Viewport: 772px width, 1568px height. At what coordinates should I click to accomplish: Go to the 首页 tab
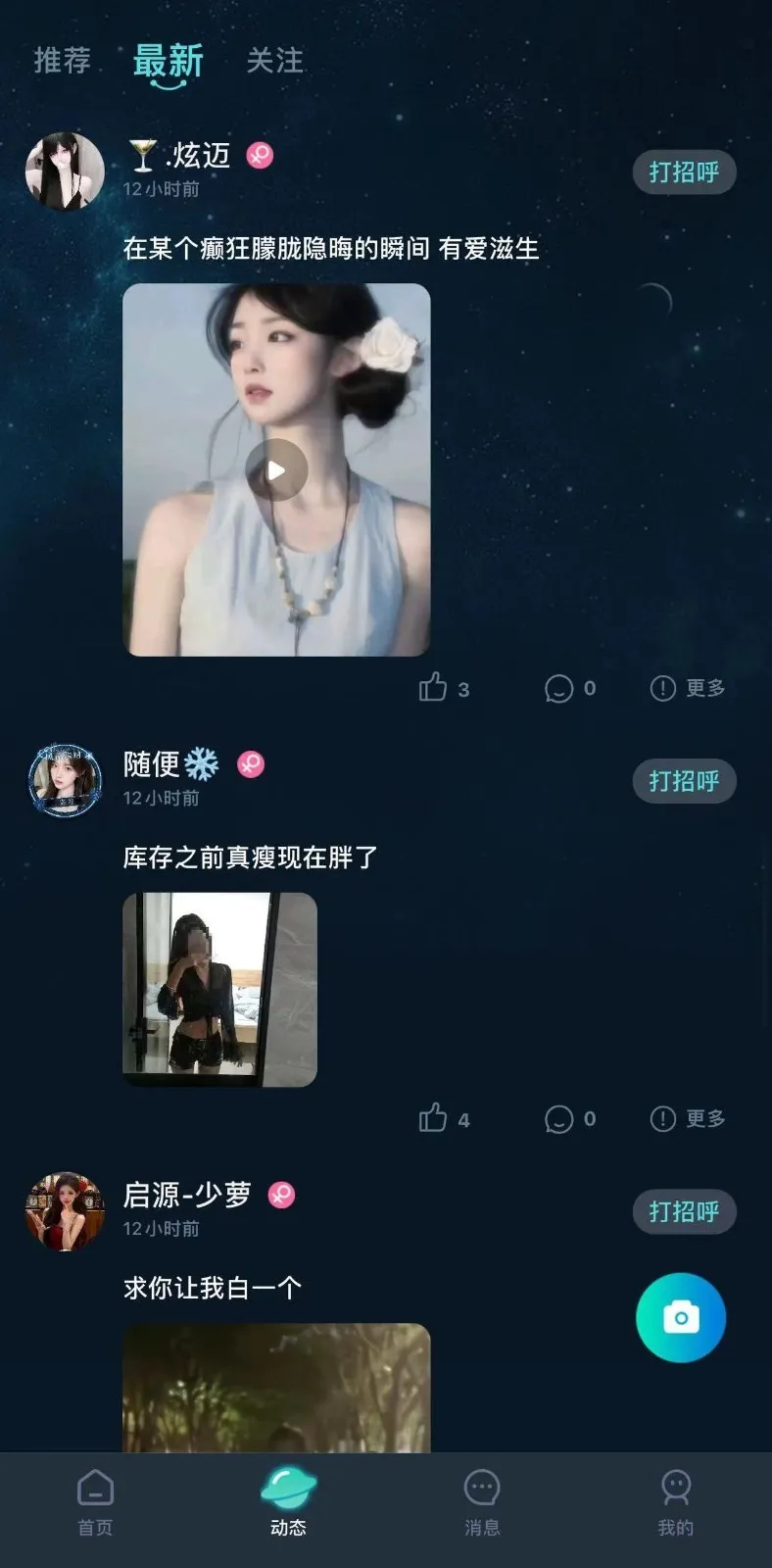pos(95,1501)
